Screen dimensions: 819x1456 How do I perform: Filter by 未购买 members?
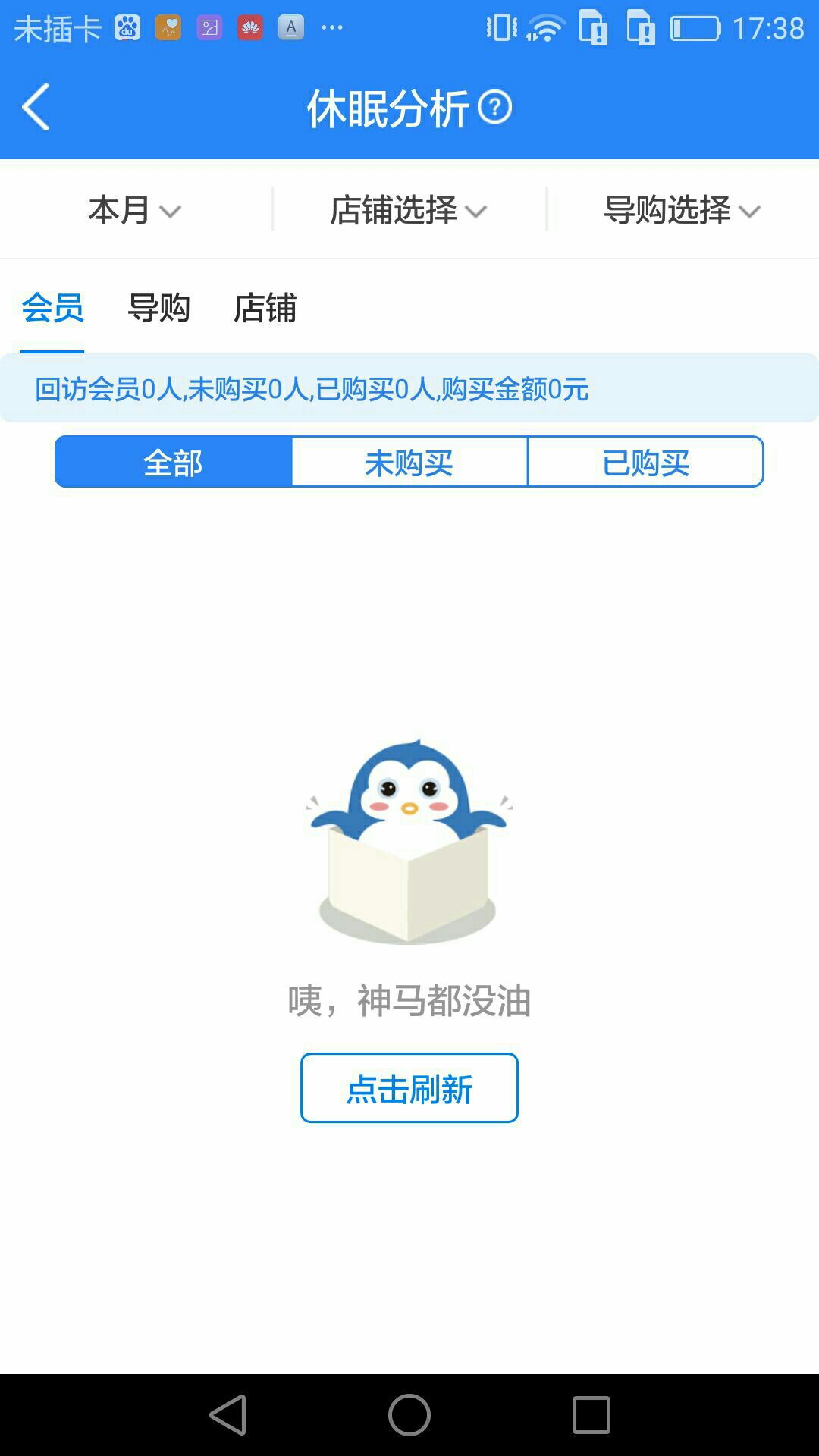[409, 462]
